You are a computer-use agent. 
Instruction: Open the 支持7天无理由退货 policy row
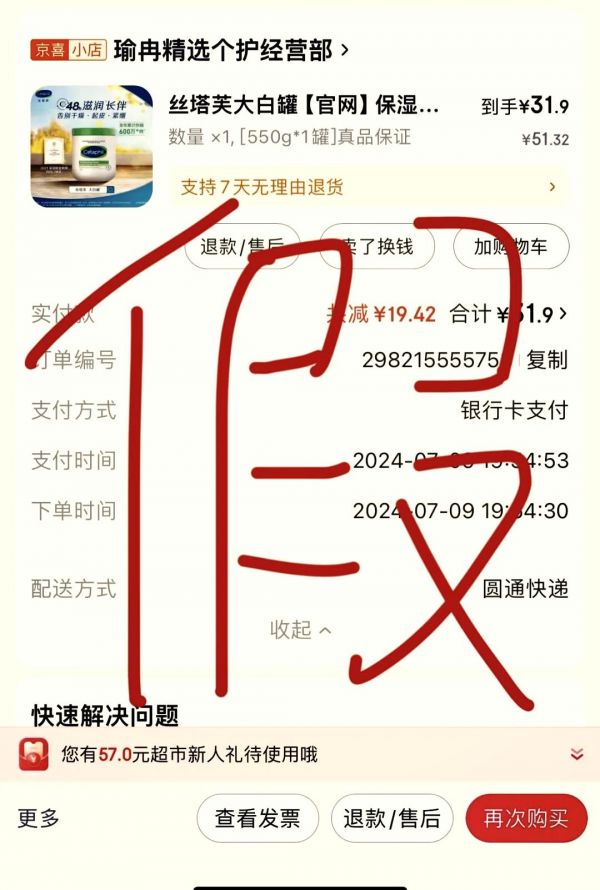tap(368, 186)
